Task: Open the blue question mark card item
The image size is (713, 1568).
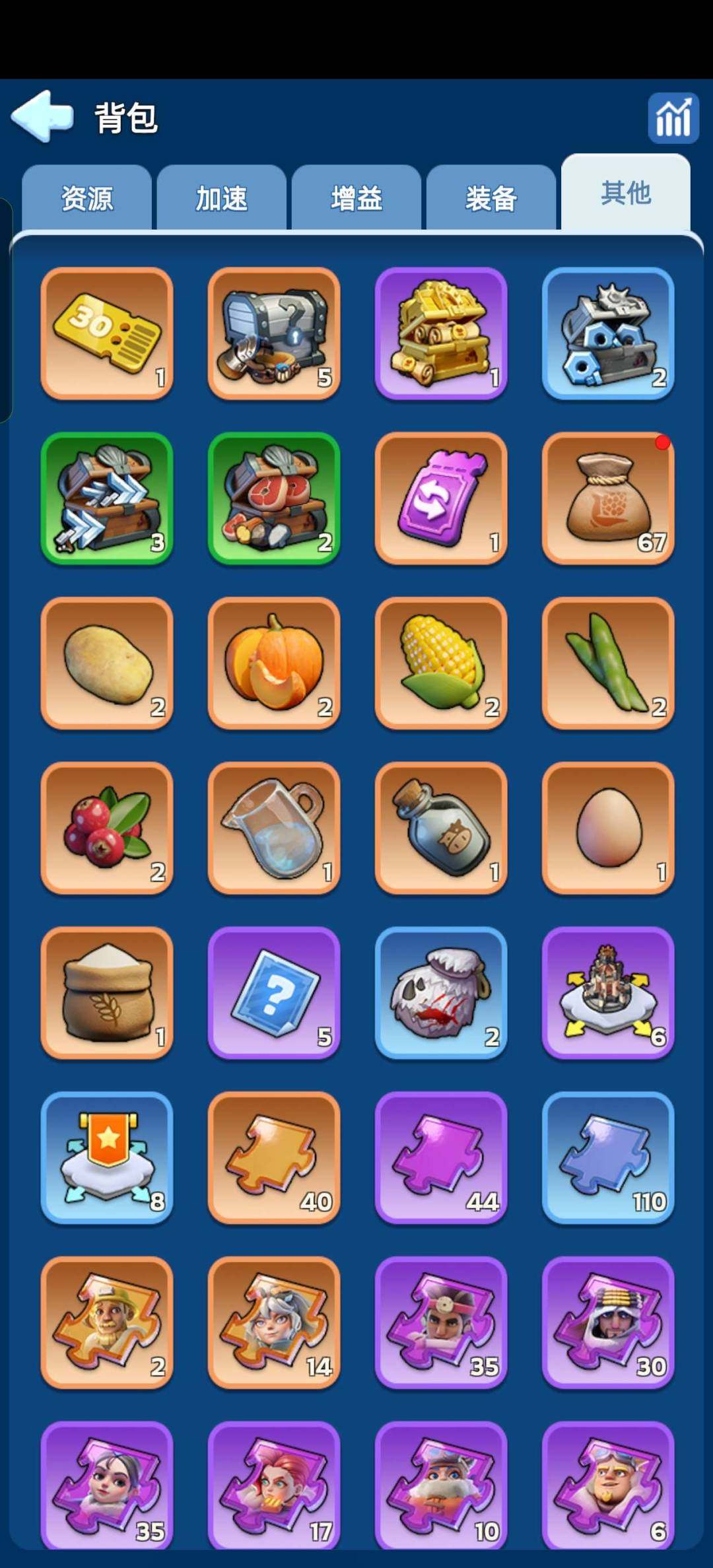Action: tap(274, 993)
